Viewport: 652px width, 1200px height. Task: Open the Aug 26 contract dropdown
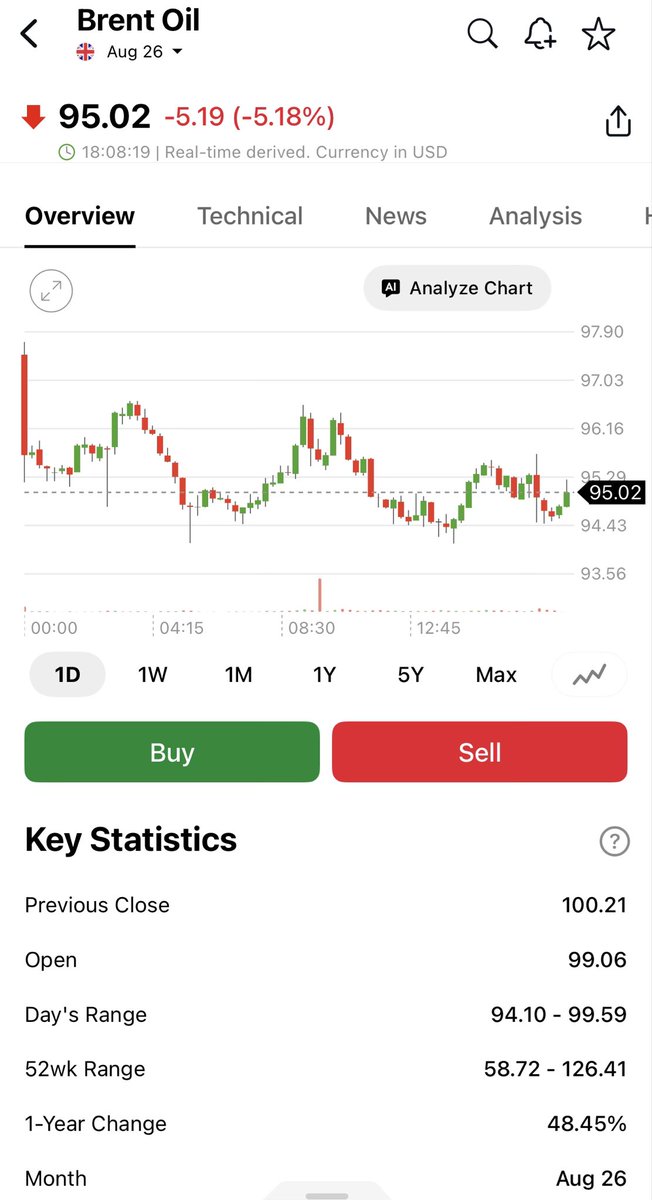pos(130,52)
